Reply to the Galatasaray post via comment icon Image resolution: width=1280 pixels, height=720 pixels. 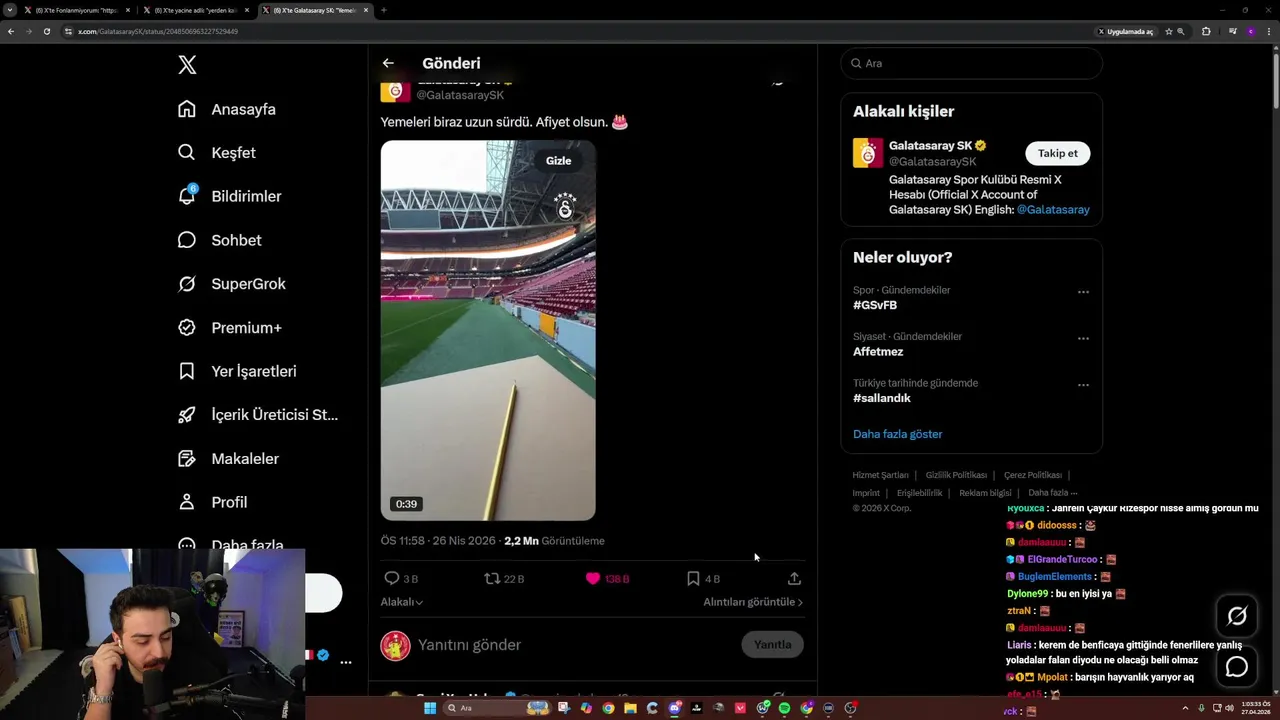coord(392,578)
